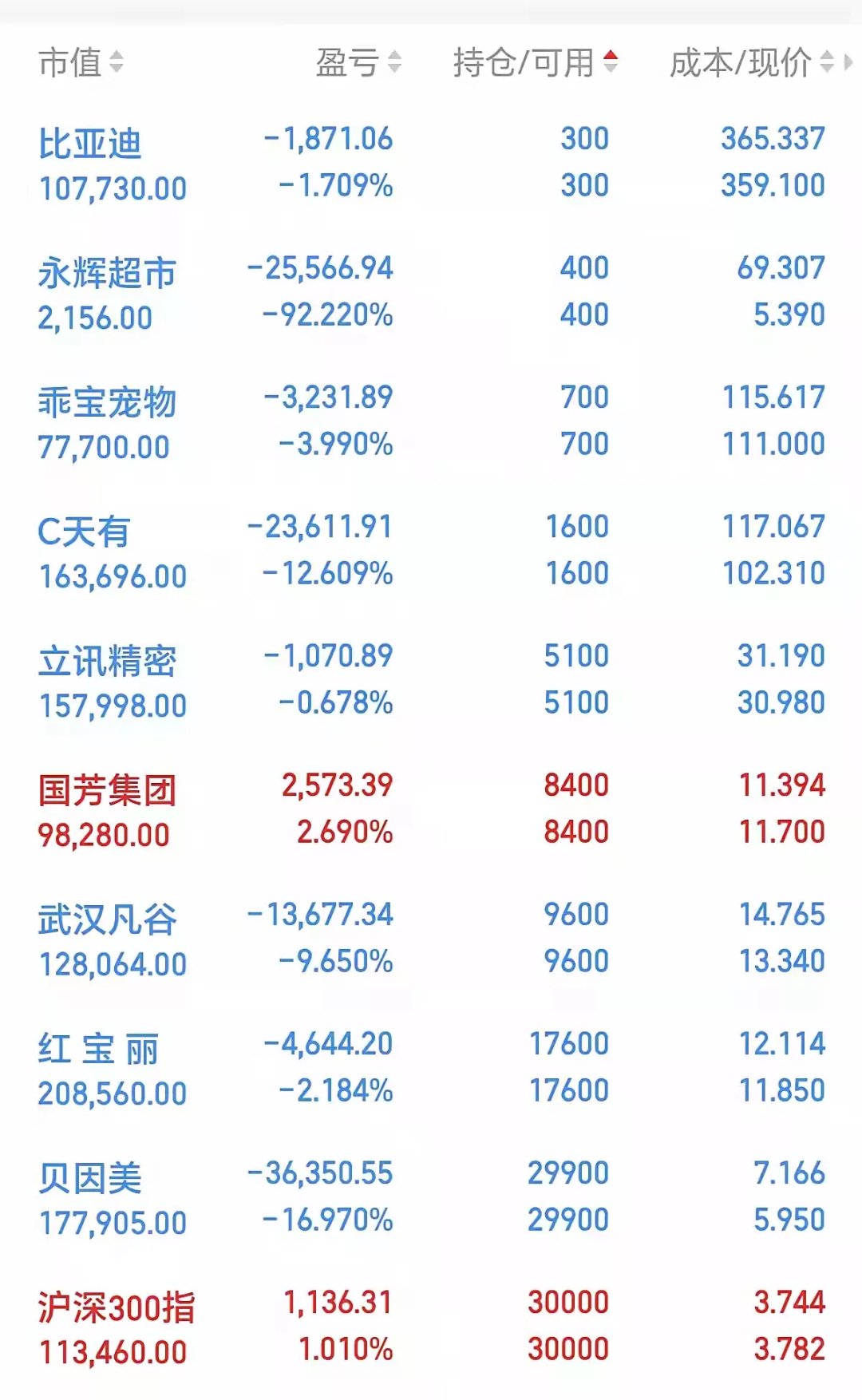Sort by 成本/现价 column
Screen dimensions: 862x1400
750,62
